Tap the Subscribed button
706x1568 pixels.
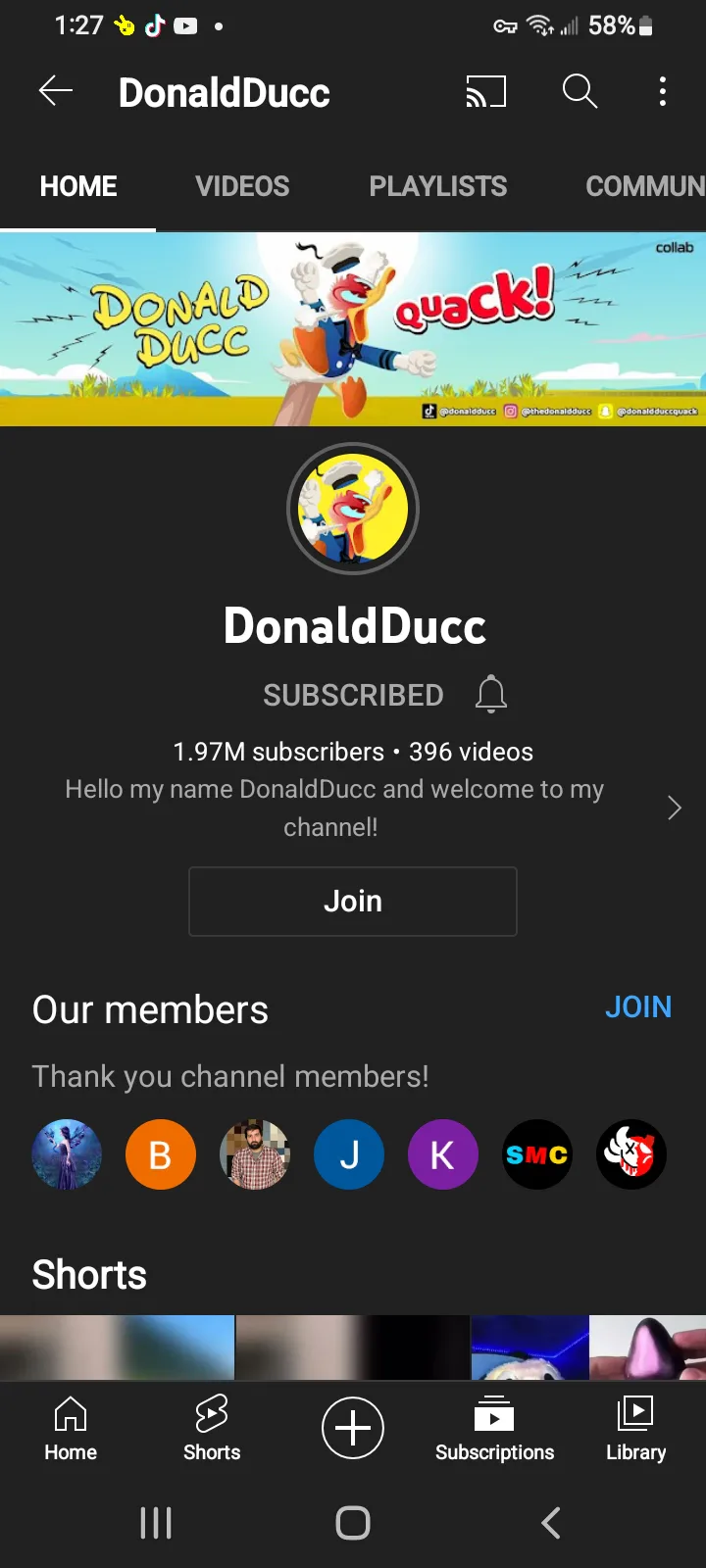(x=353, y=695)
